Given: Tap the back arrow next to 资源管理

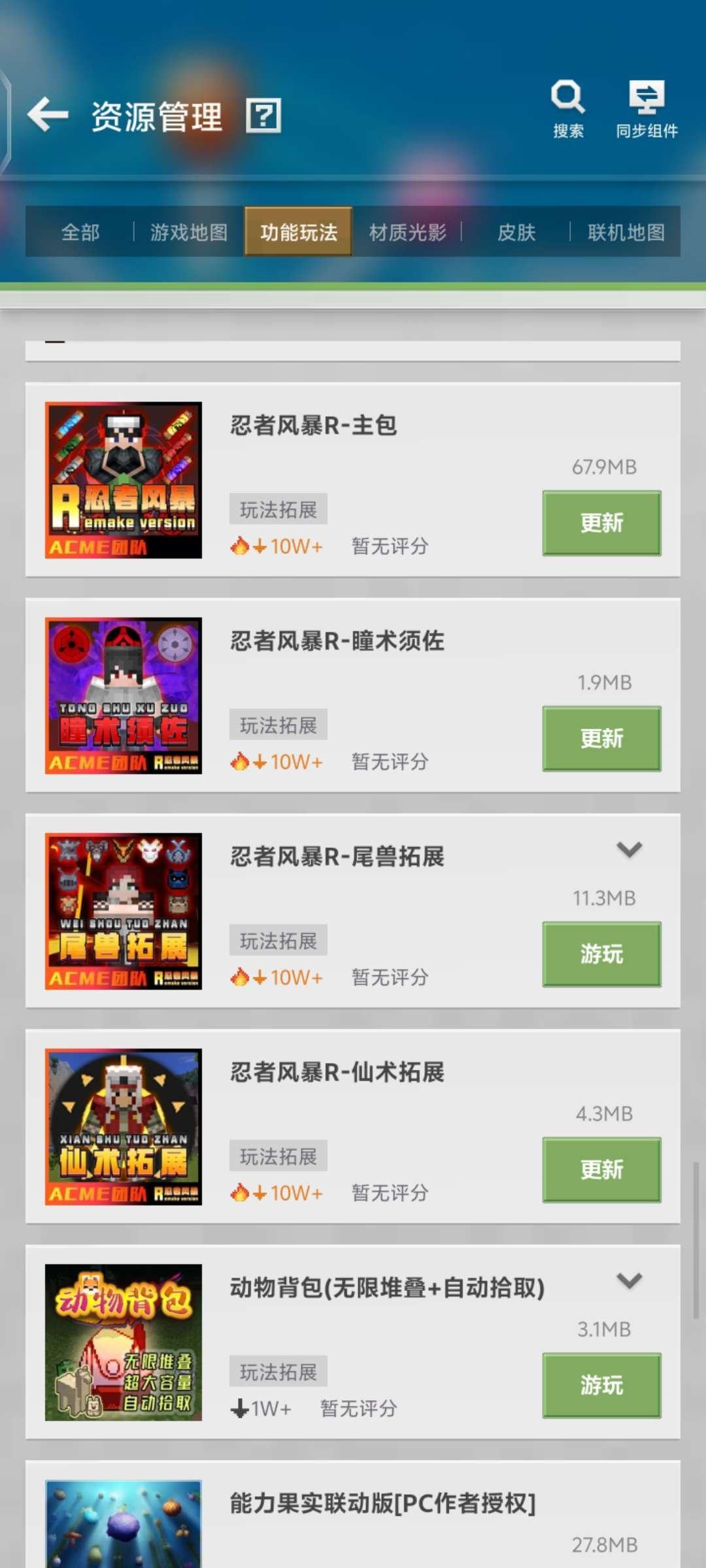Looking at the screenshot, I should point(48,115).
